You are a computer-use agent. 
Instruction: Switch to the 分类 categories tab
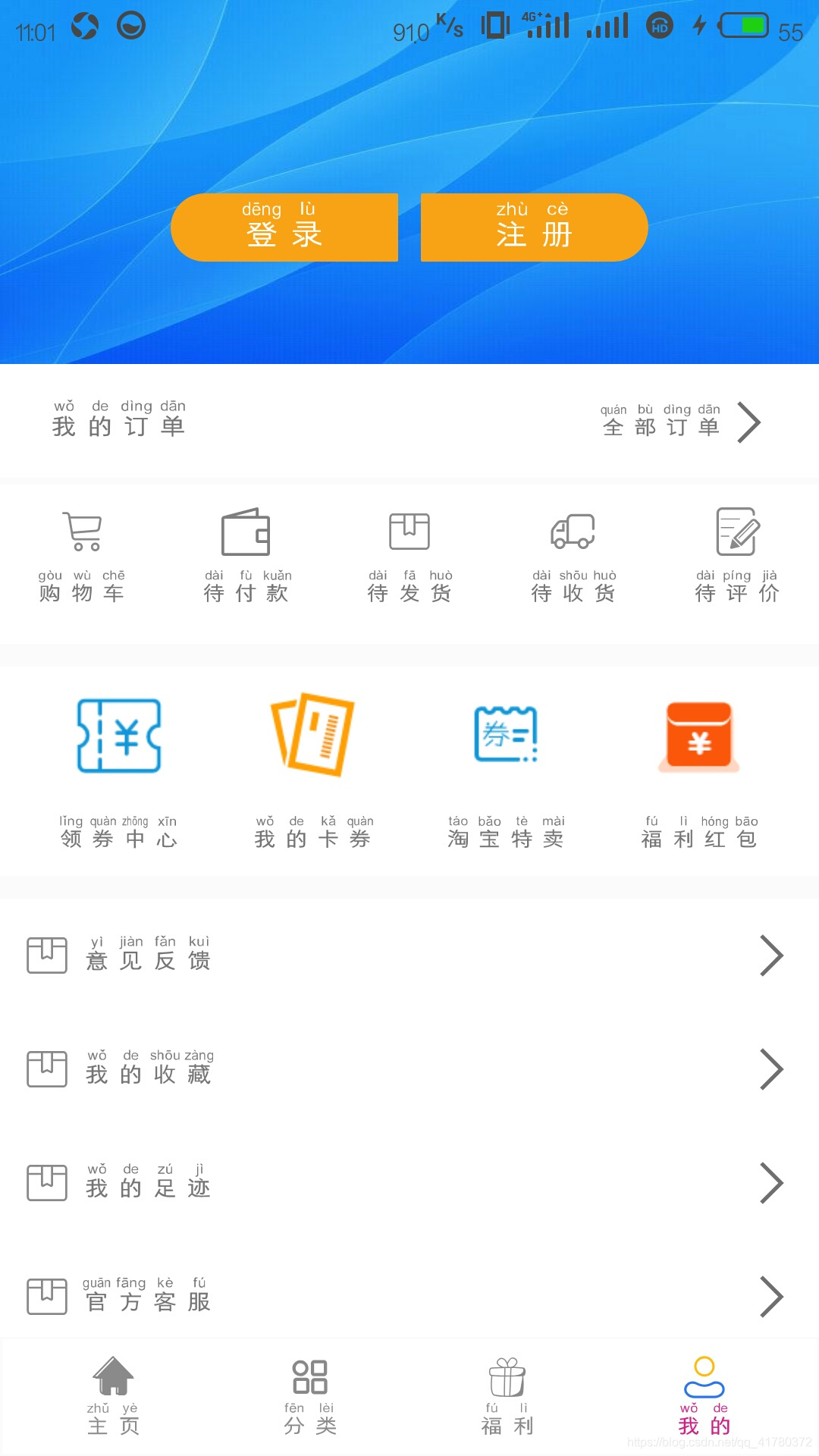[x=310, y=1396]
